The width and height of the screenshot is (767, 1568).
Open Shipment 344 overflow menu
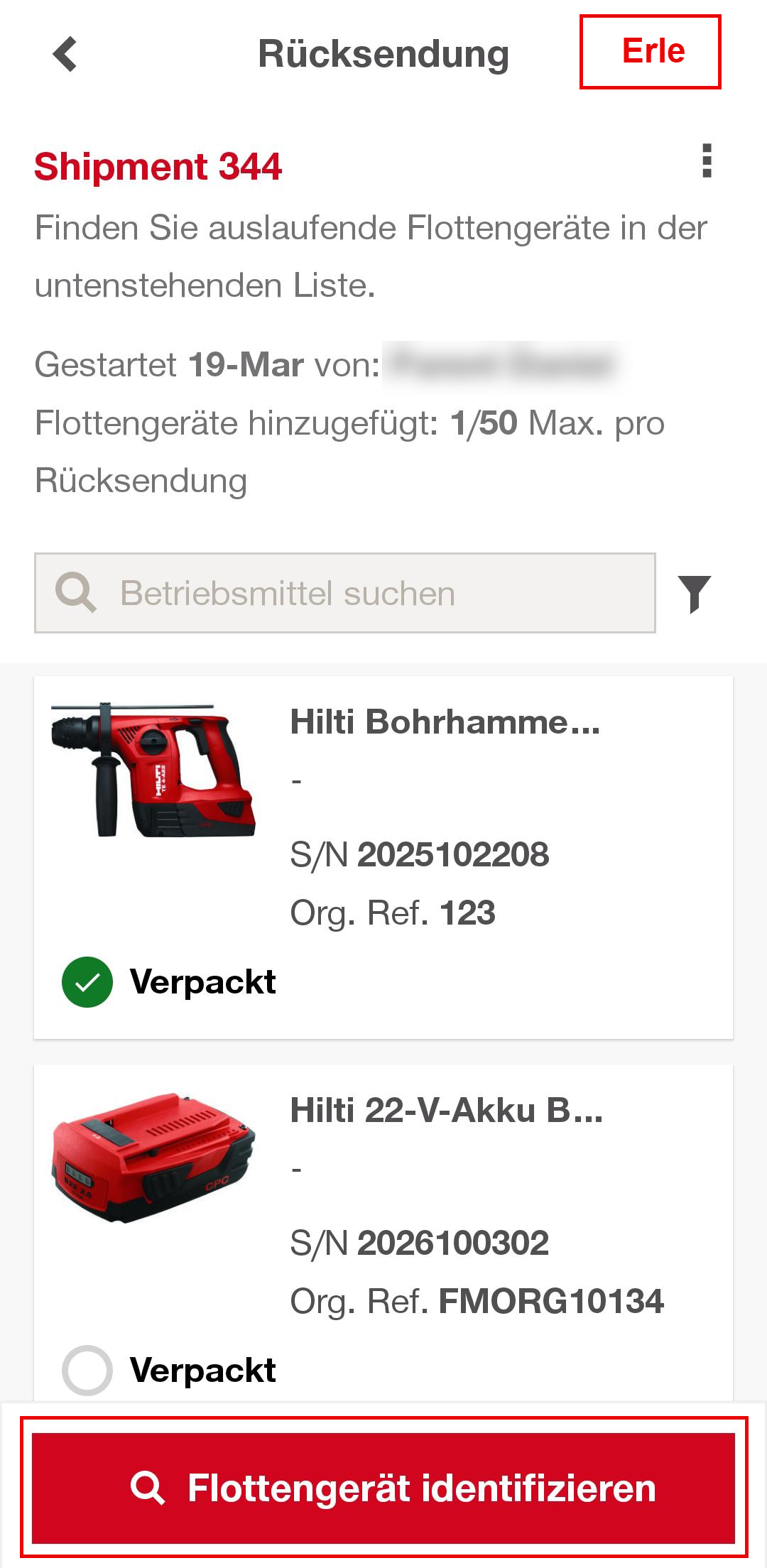pos(706,161)
